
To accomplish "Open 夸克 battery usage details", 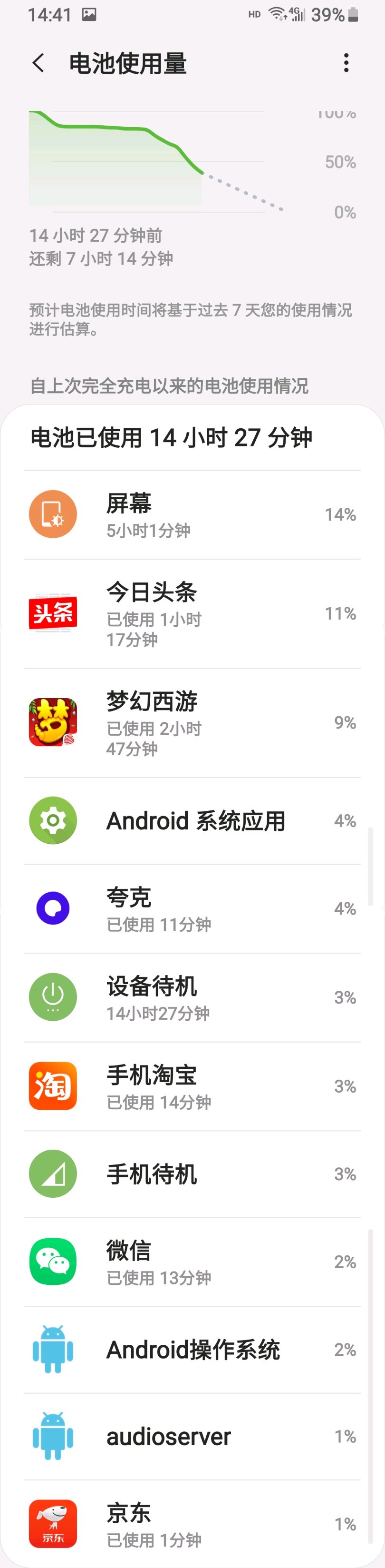I will pyautogui.click(x=192, y=908).
